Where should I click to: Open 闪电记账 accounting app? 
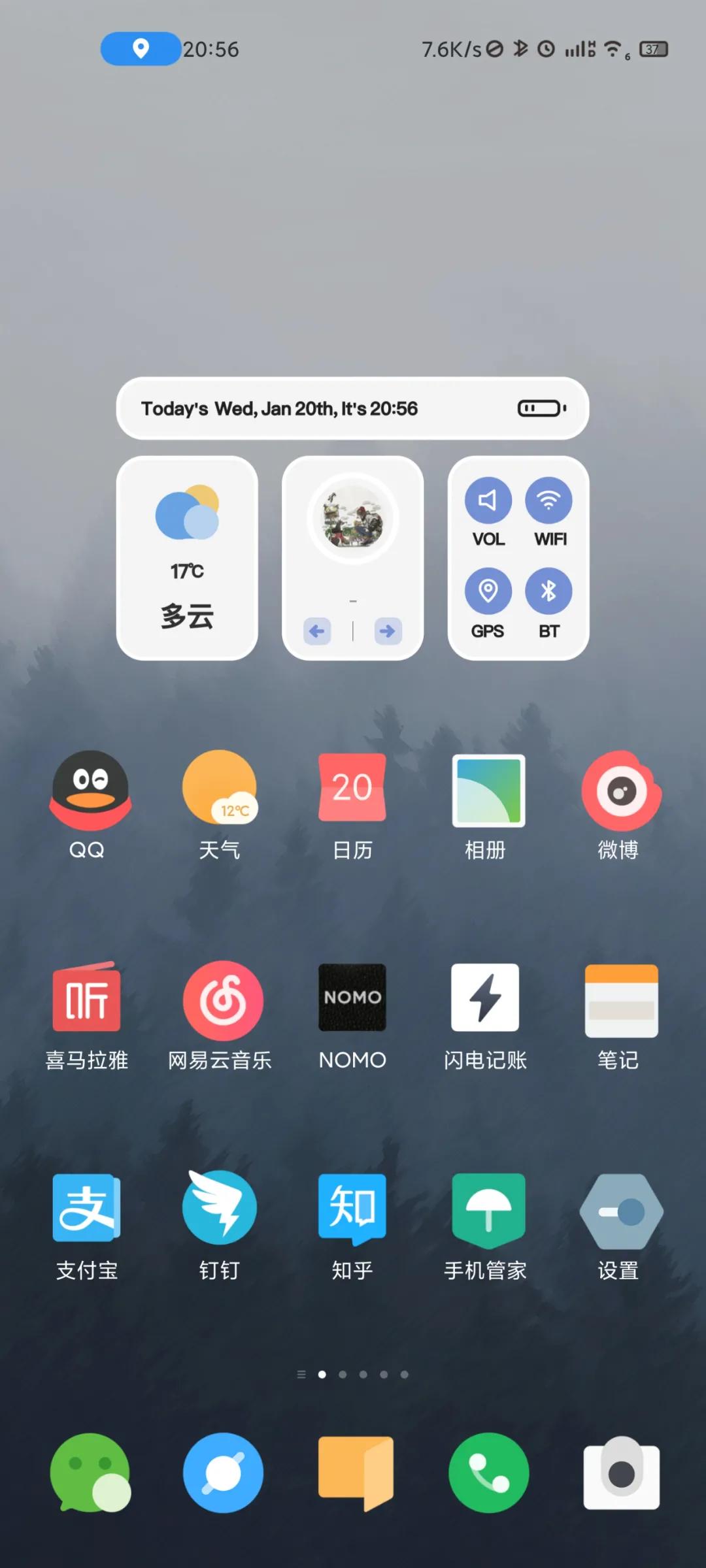tap(485, 998)
